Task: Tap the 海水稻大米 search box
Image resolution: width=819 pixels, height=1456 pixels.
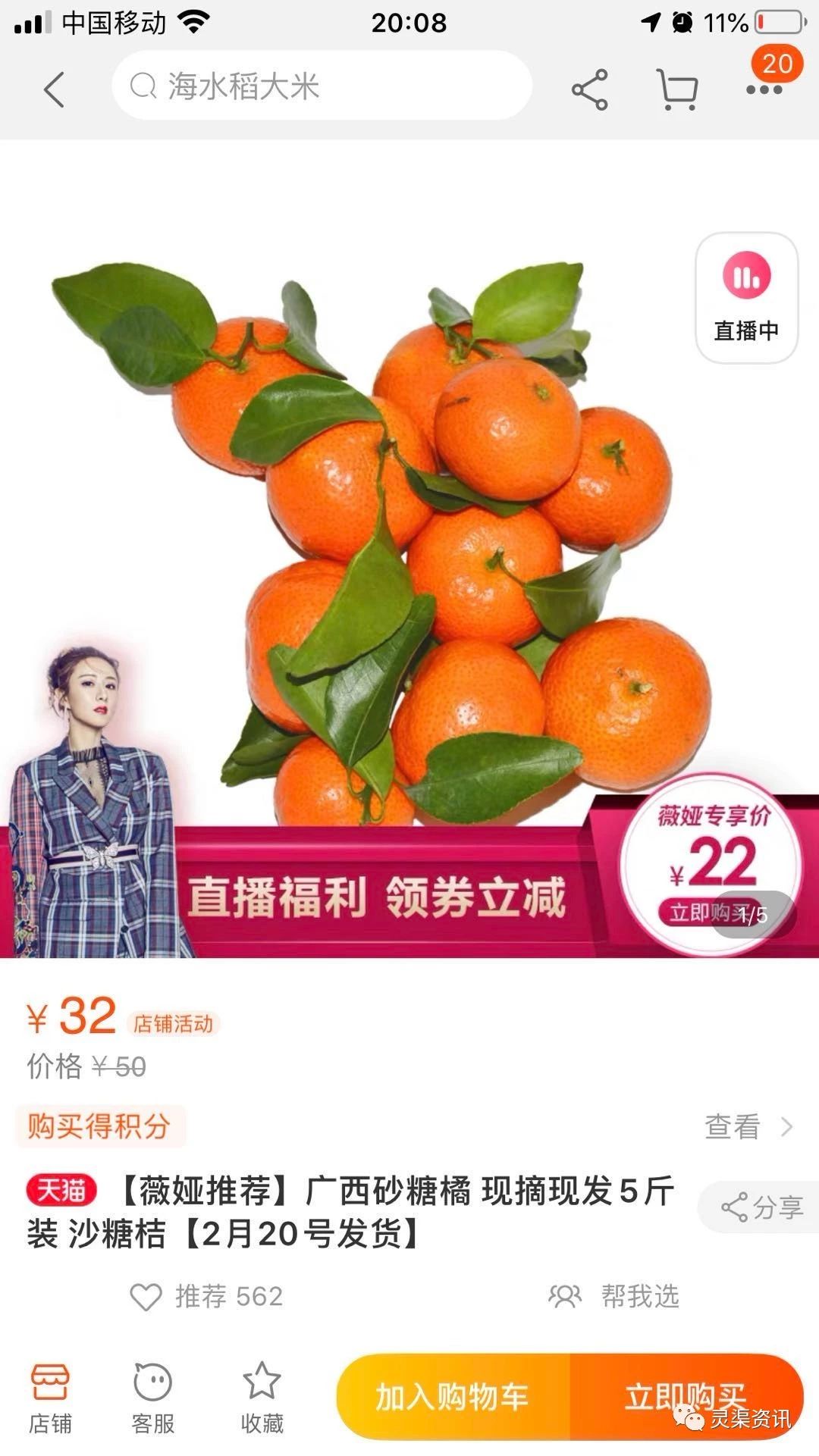Action: pos(322,86)
